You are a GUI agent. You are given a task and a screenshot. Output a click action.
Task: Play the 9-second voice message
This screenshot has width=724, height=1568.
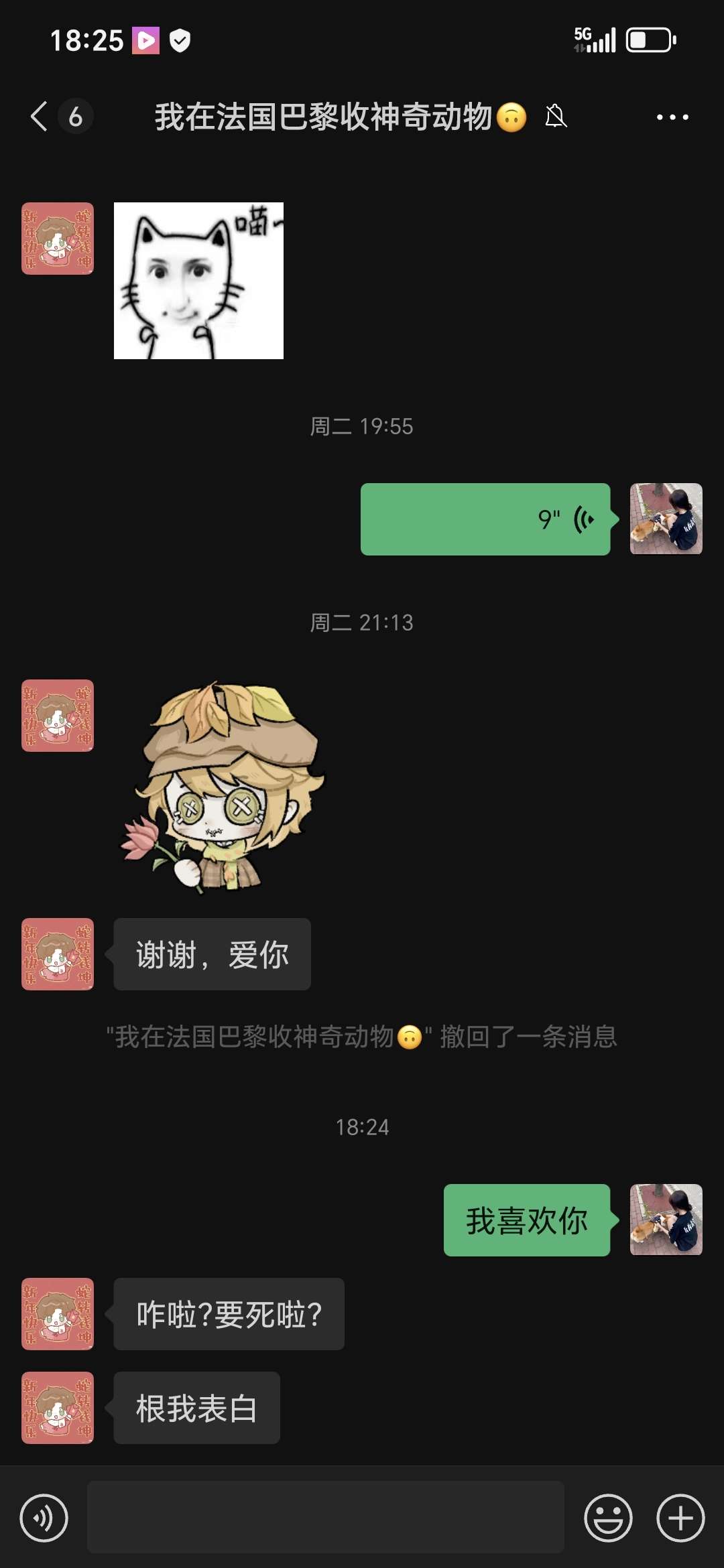[485, 519]
